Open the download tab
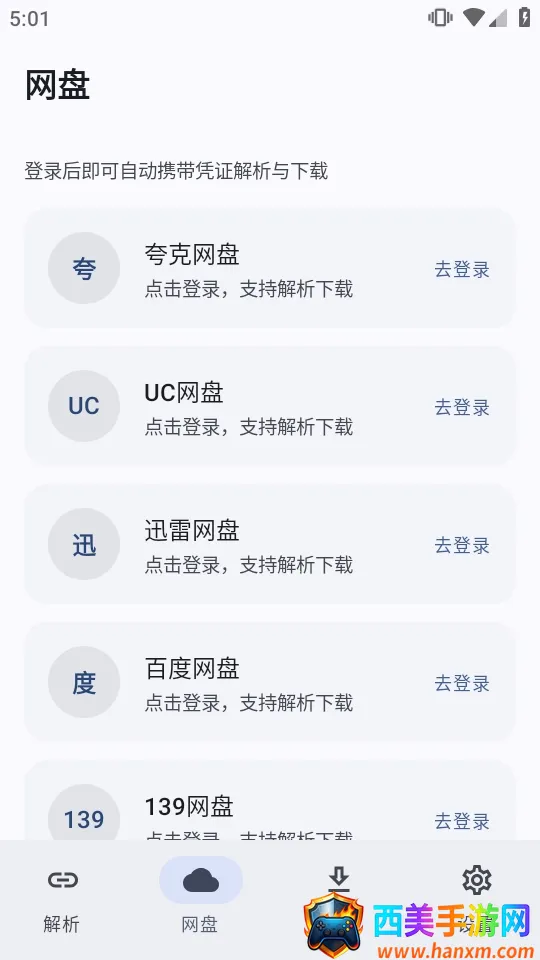This screenshot has height=960, width=540. pyautogui.click(x=339, y=898)
